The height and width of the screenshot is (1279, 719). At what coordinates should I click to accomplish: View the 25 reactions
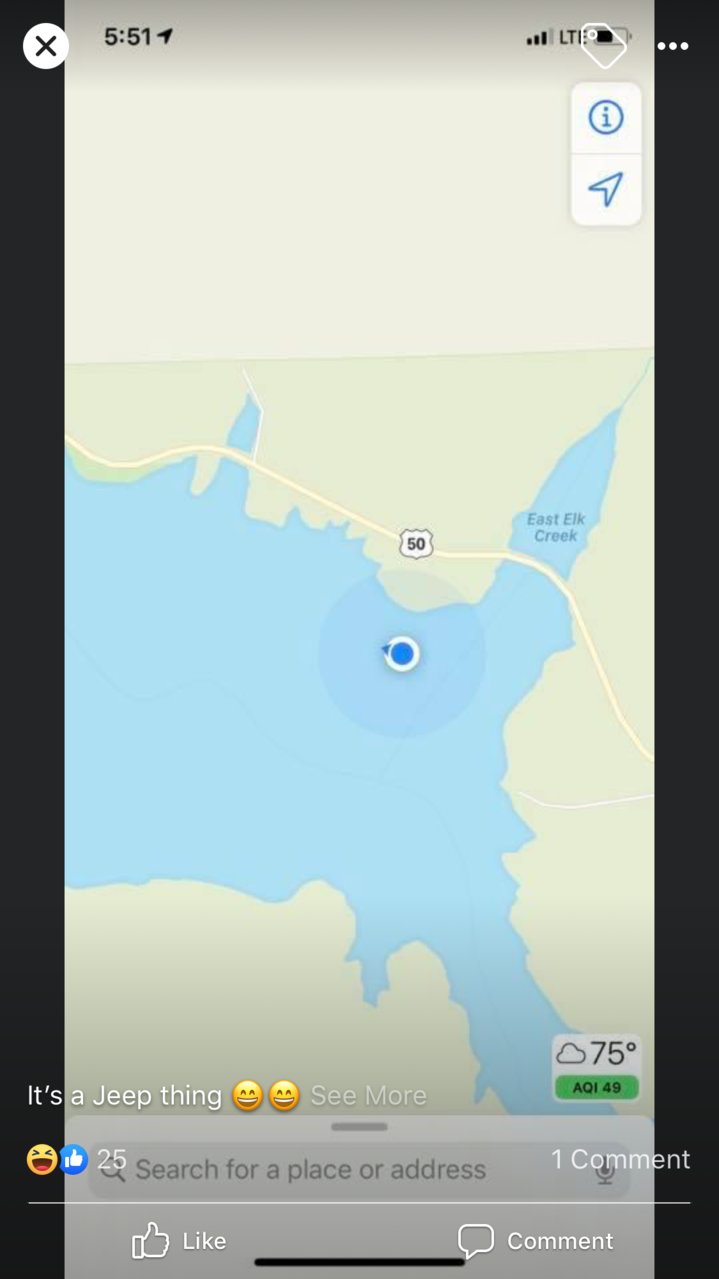[77, 1159]
